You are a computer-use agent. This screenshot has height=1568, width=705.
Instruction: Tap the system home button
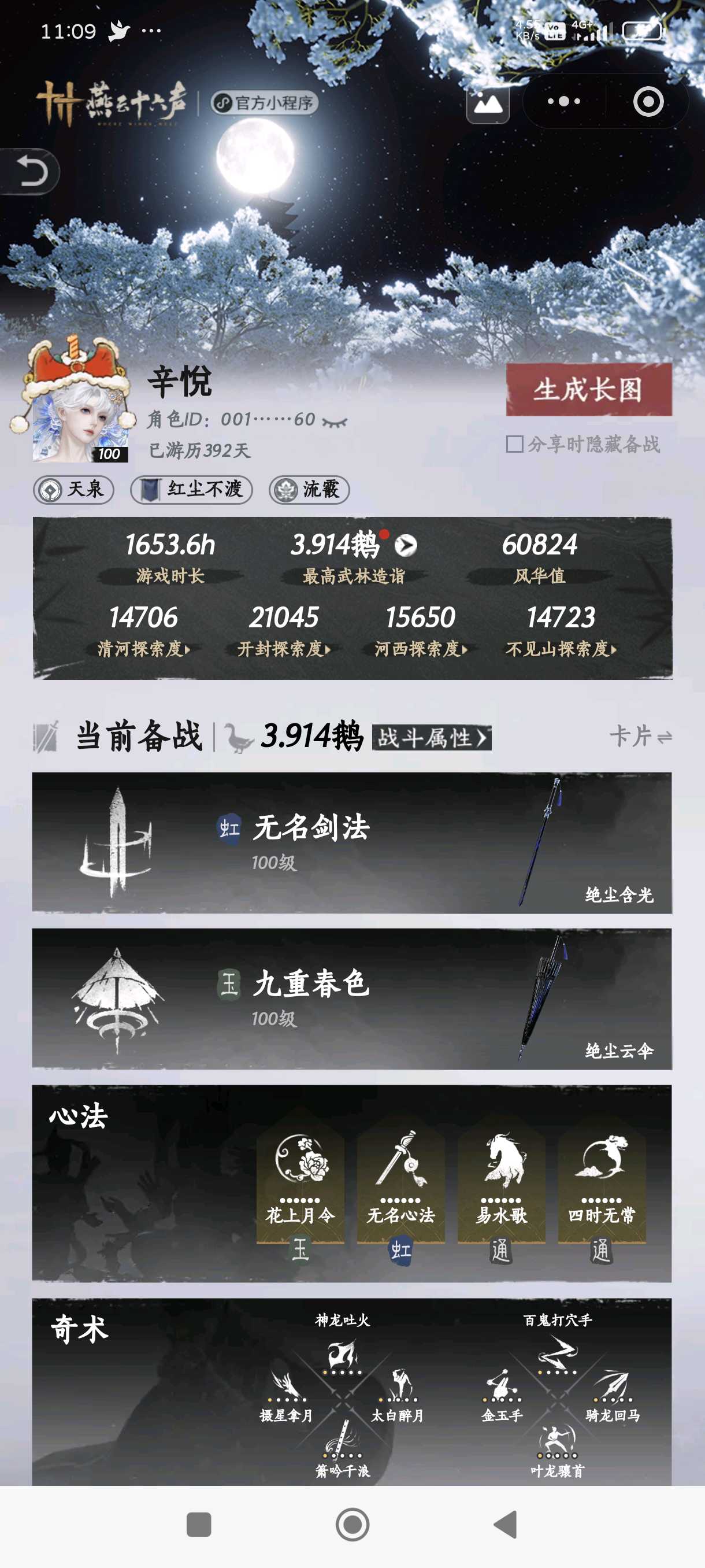point(352,1524)
